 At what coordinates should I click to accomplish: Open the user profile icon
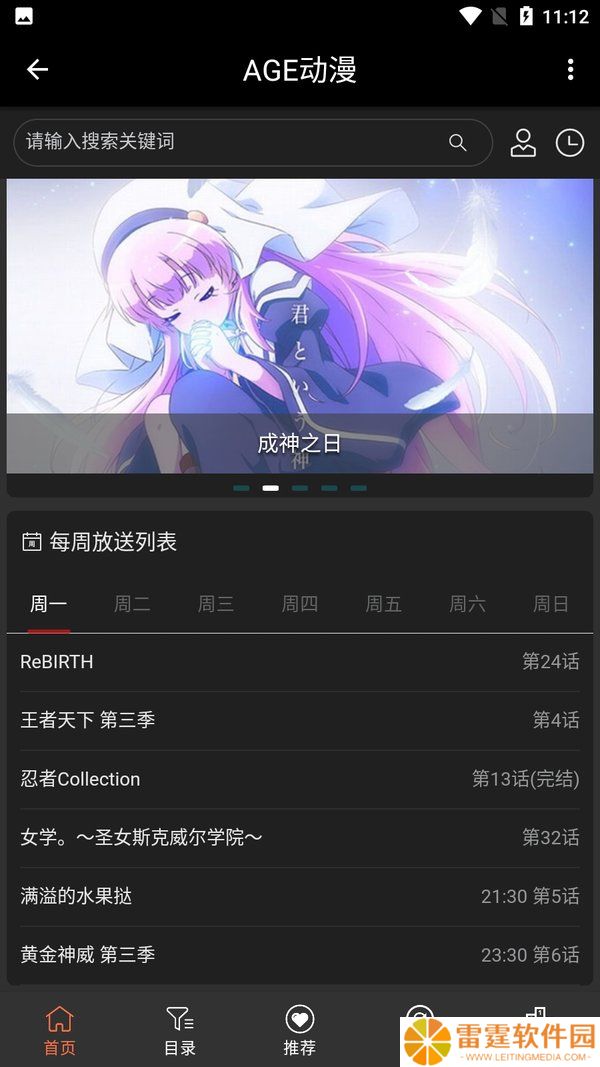pyautogui.click(x=523, y=143)
